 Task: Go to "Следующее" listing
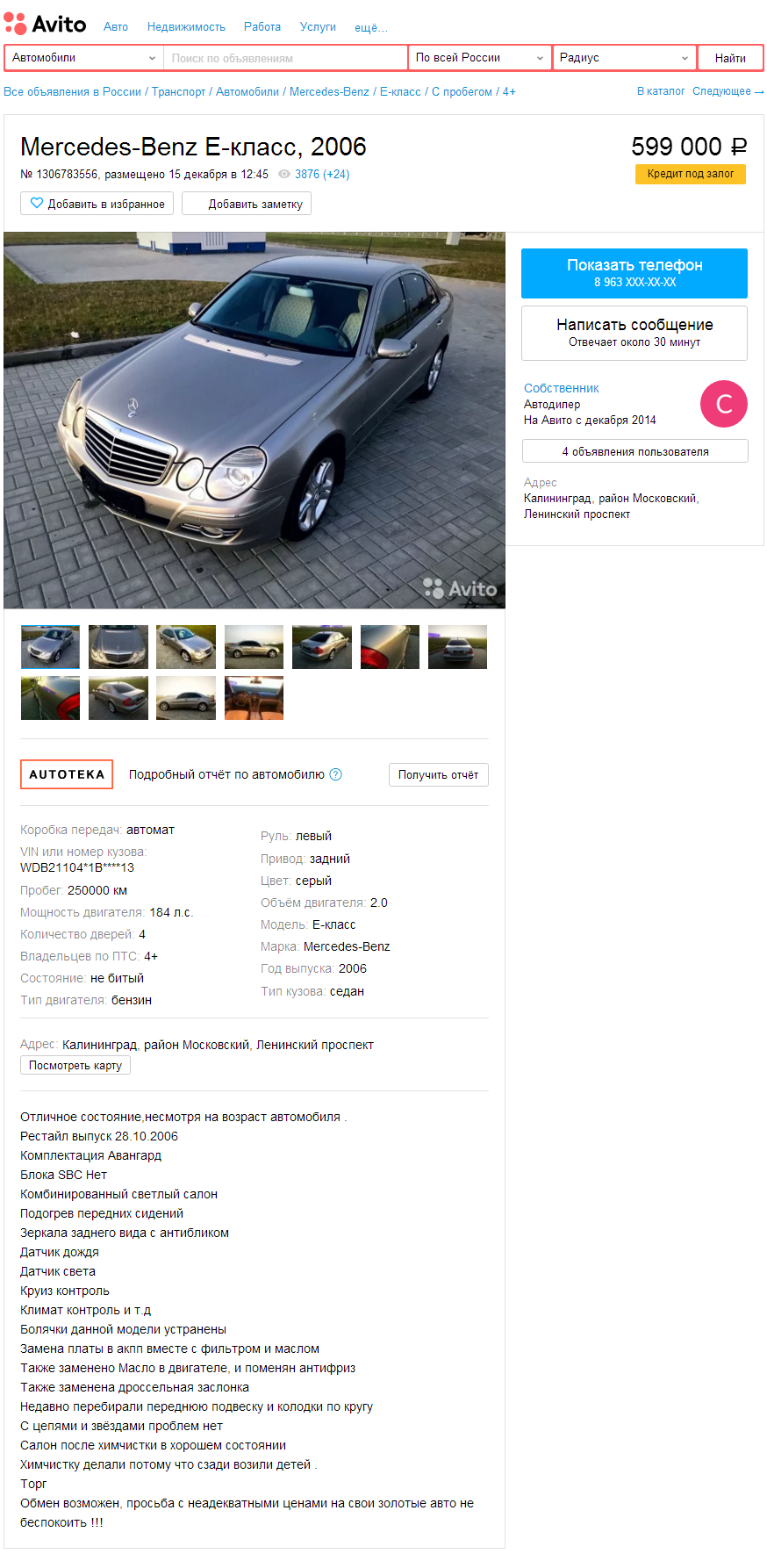pyautogui.click(x=728, y=91)
